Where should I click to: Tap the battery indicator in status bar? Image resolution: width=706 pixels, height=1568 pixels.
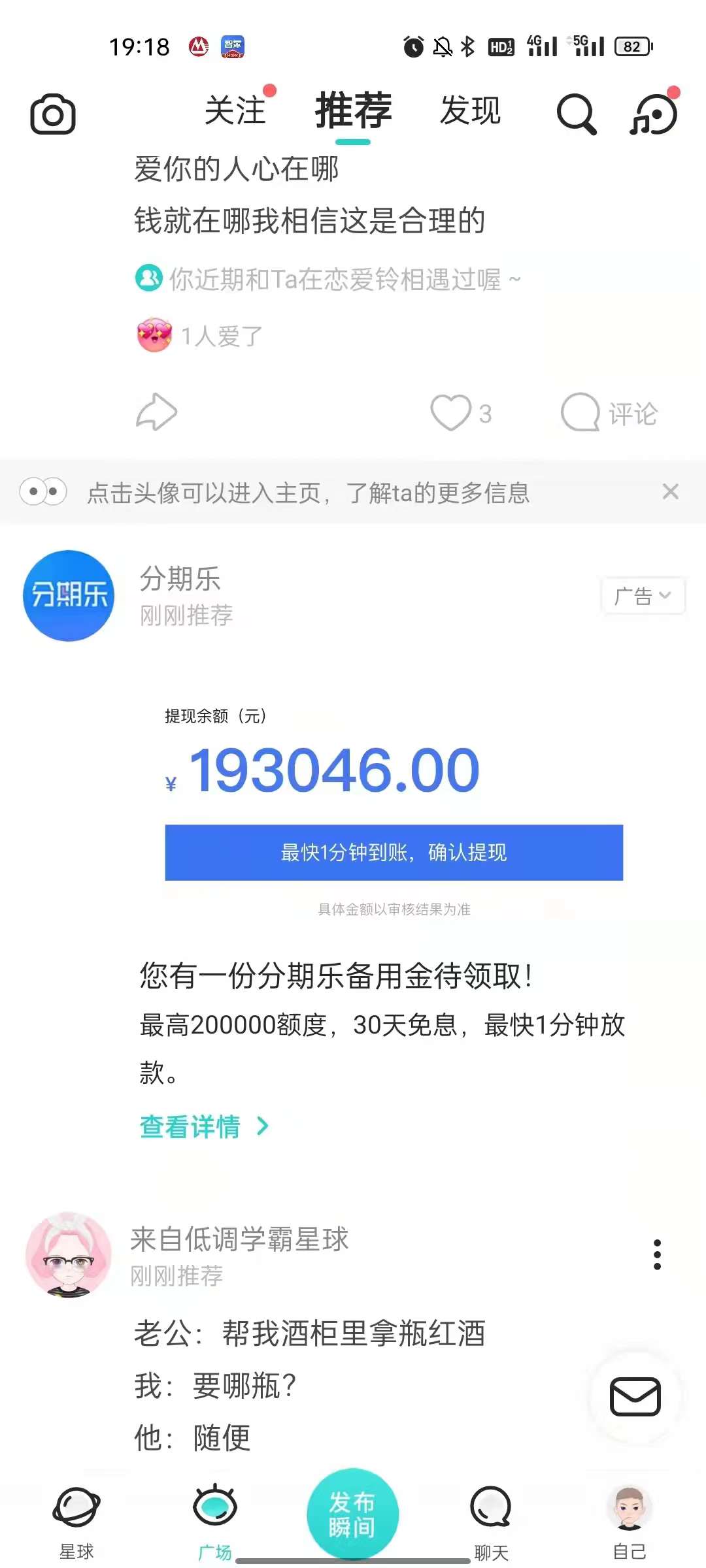(631, 47)
